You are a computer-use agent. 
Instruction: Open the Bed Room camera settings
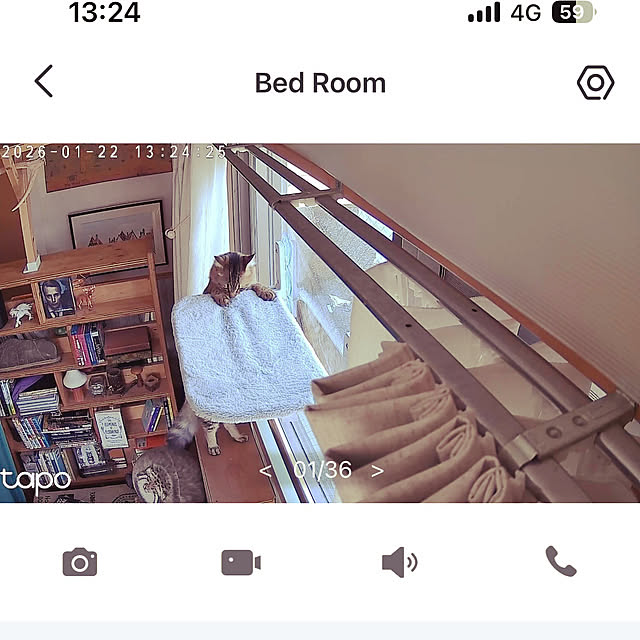tap(595, 83)
